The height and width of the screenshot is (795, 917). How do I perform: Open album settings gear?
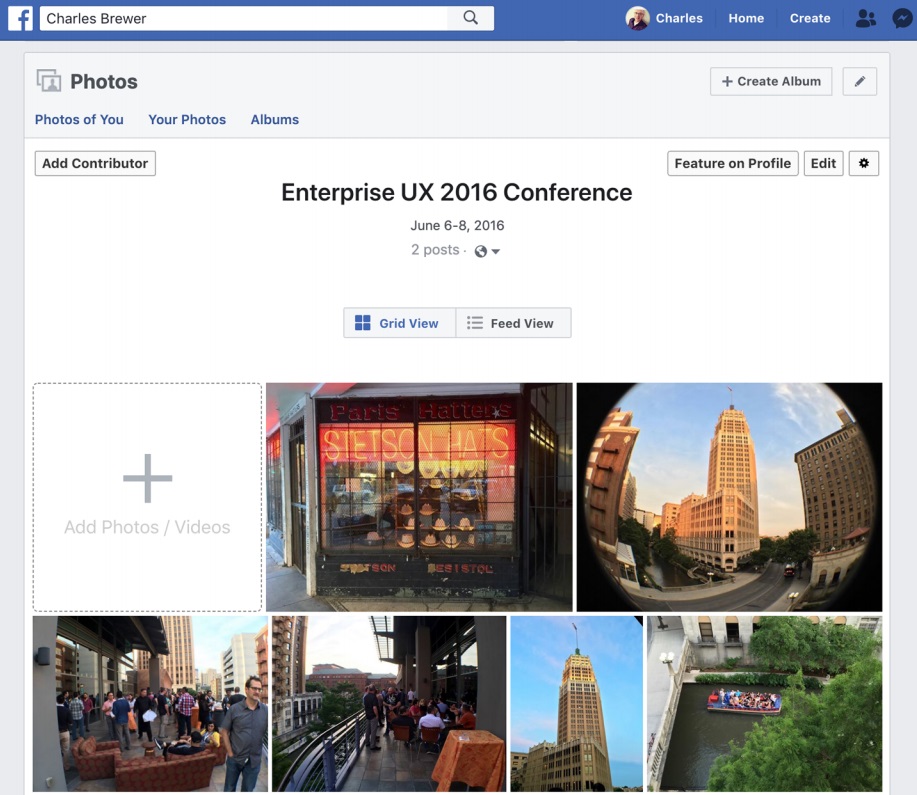point(864,163)
